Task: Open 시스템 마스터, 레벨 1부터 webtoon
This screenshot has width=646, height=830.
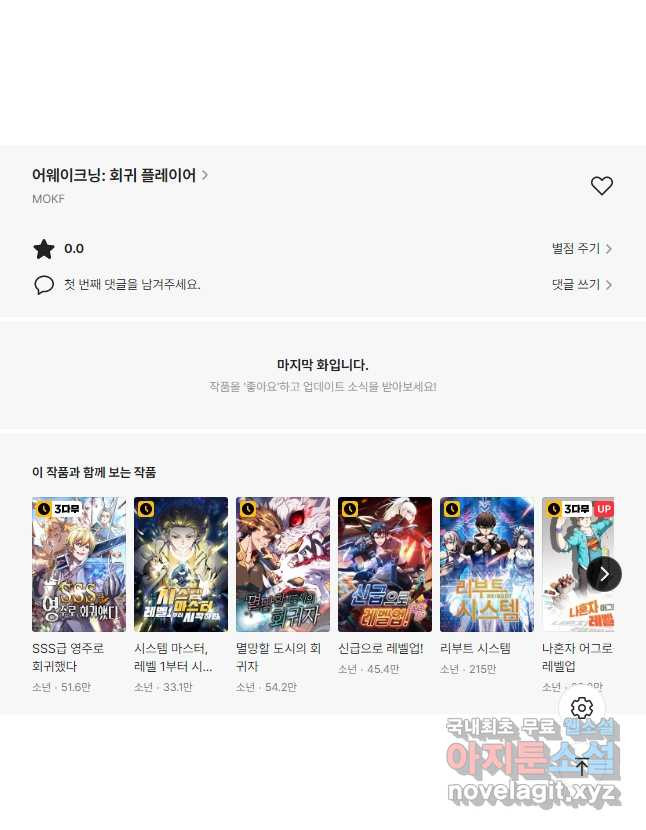Action: click(181, 564)
